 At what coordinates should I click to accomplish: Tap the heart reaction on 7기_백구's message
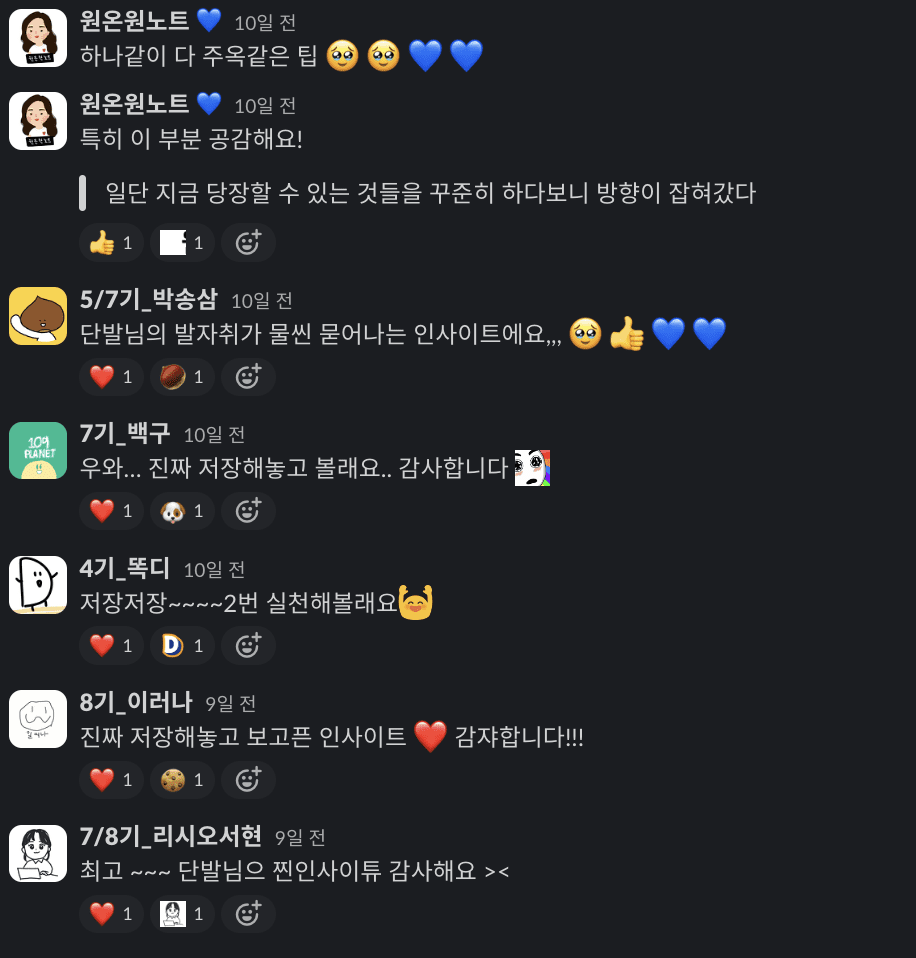pos(111,511)
